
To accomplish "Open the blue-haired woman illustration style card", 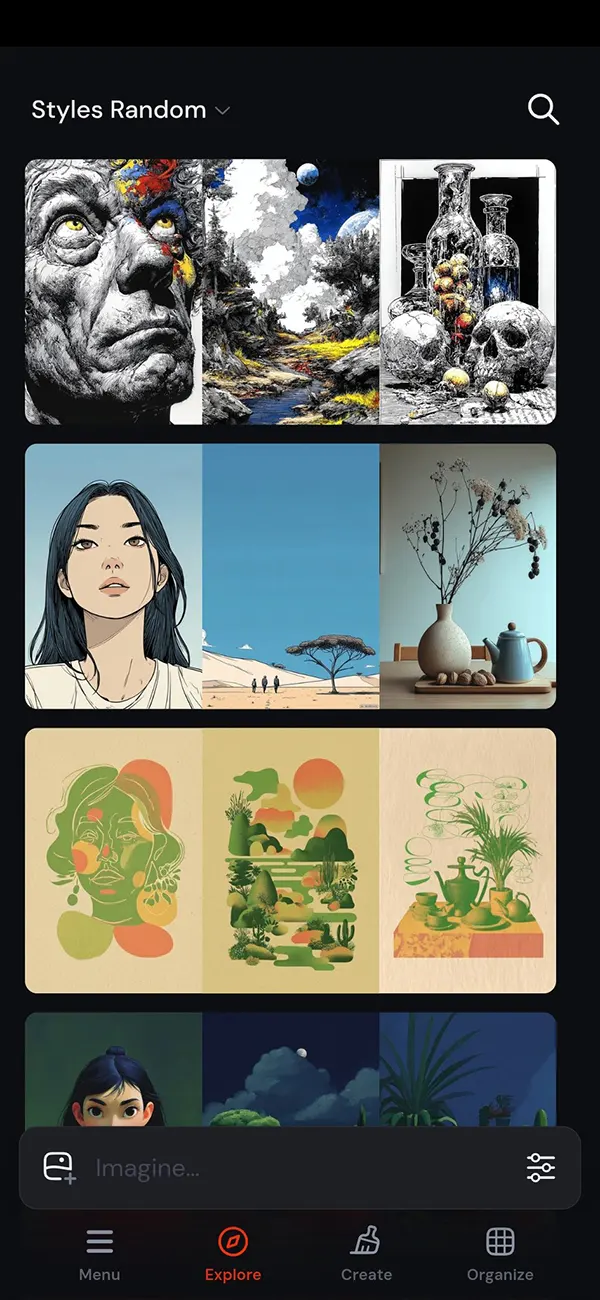I will [x=290, y=576].
